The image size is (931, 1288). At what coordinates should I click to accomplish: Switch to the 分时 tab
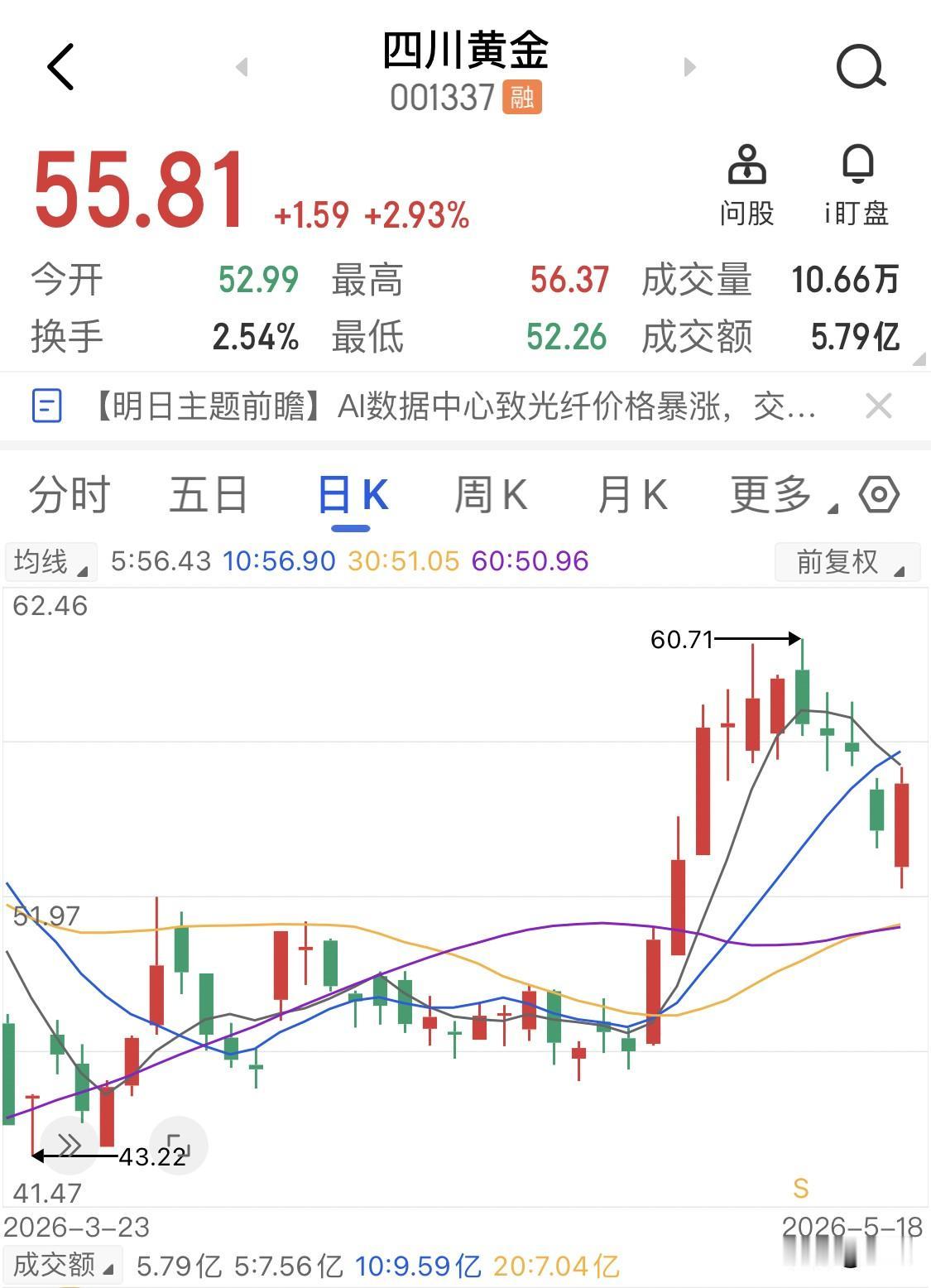coord(70,495)
